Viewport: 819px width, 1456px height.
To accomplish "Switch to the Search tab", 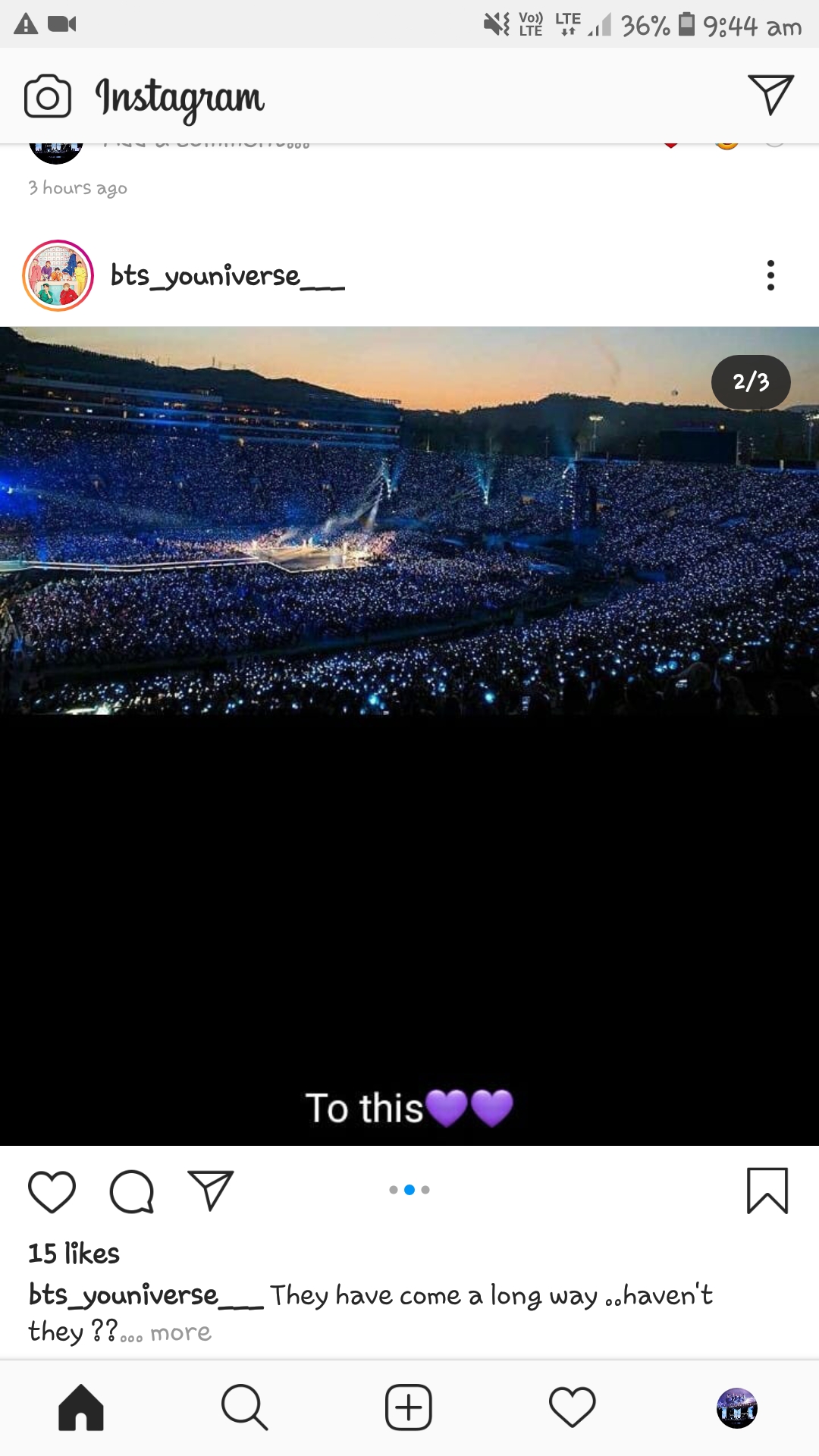I will (244, 1407).
